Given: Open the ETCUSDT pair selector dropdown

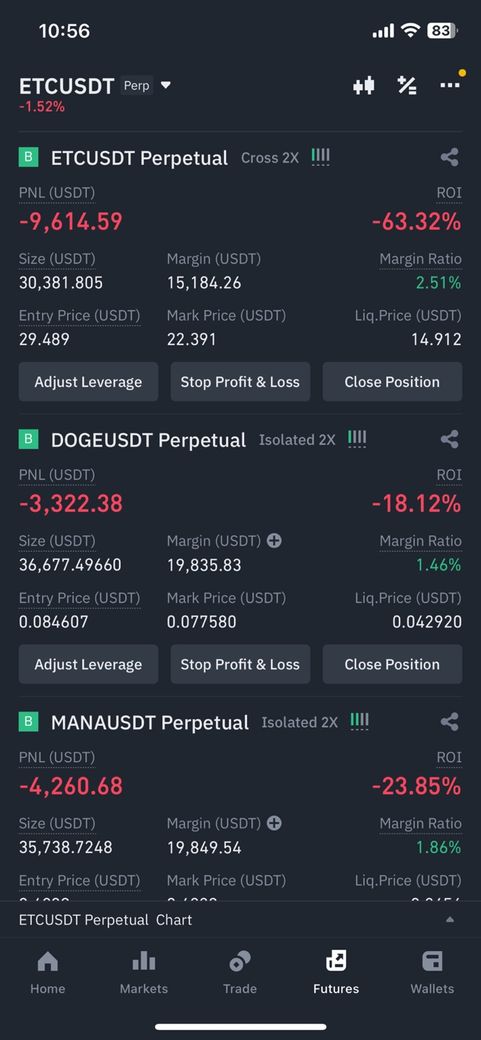Looking at the screenshot, I should pos(166,86).
